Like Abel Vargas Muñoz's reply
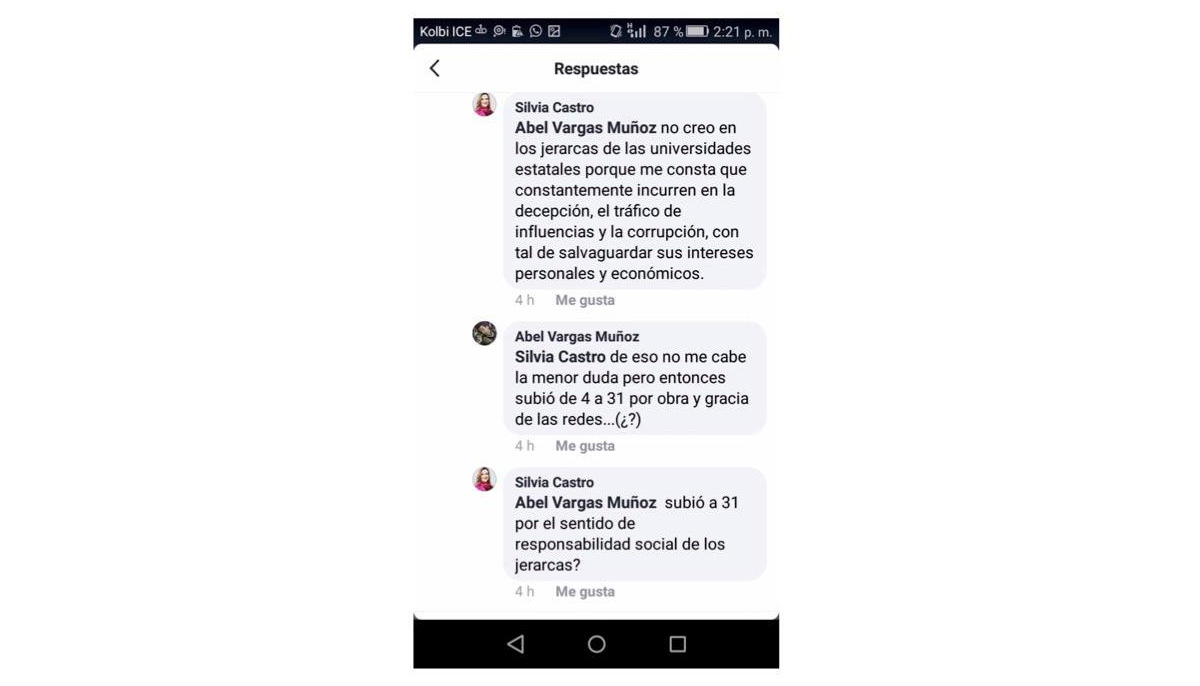Viewport: 1200px width, 686px height. point(585,446)
